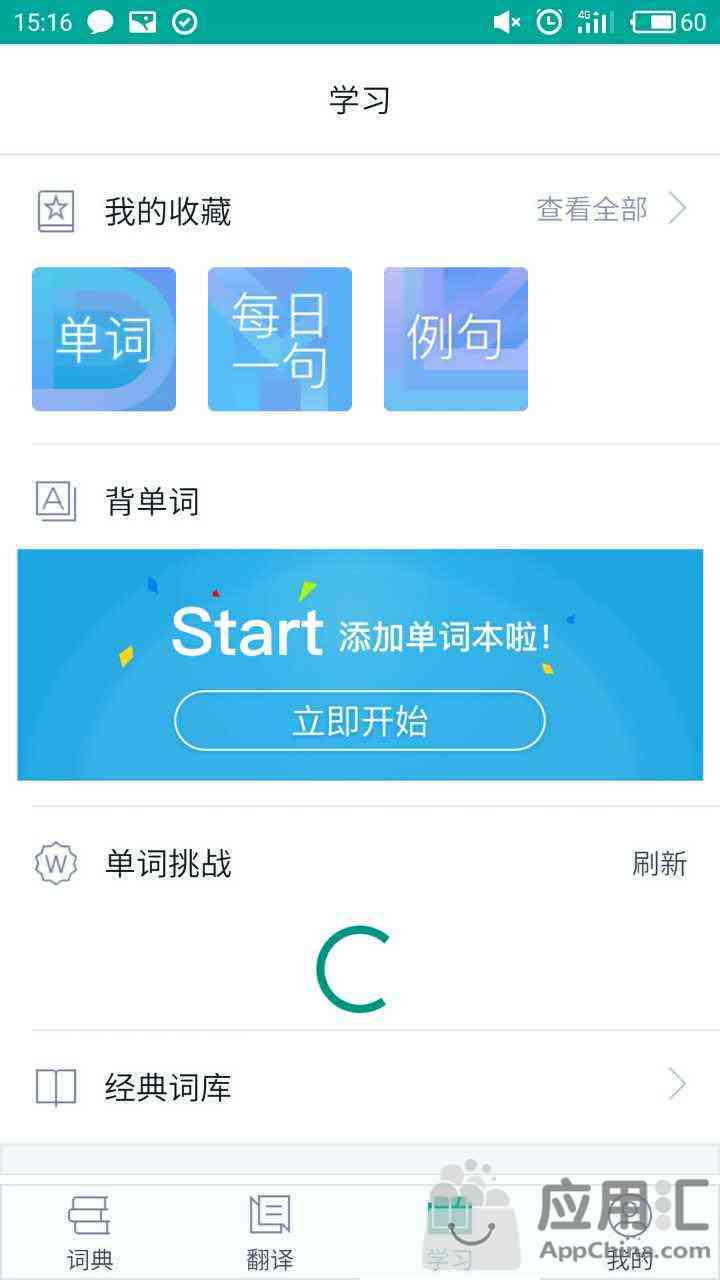Open the 例句 favorites tile
The width and height of the screenshot is (720, 1280).
click(x=456, y=339)
